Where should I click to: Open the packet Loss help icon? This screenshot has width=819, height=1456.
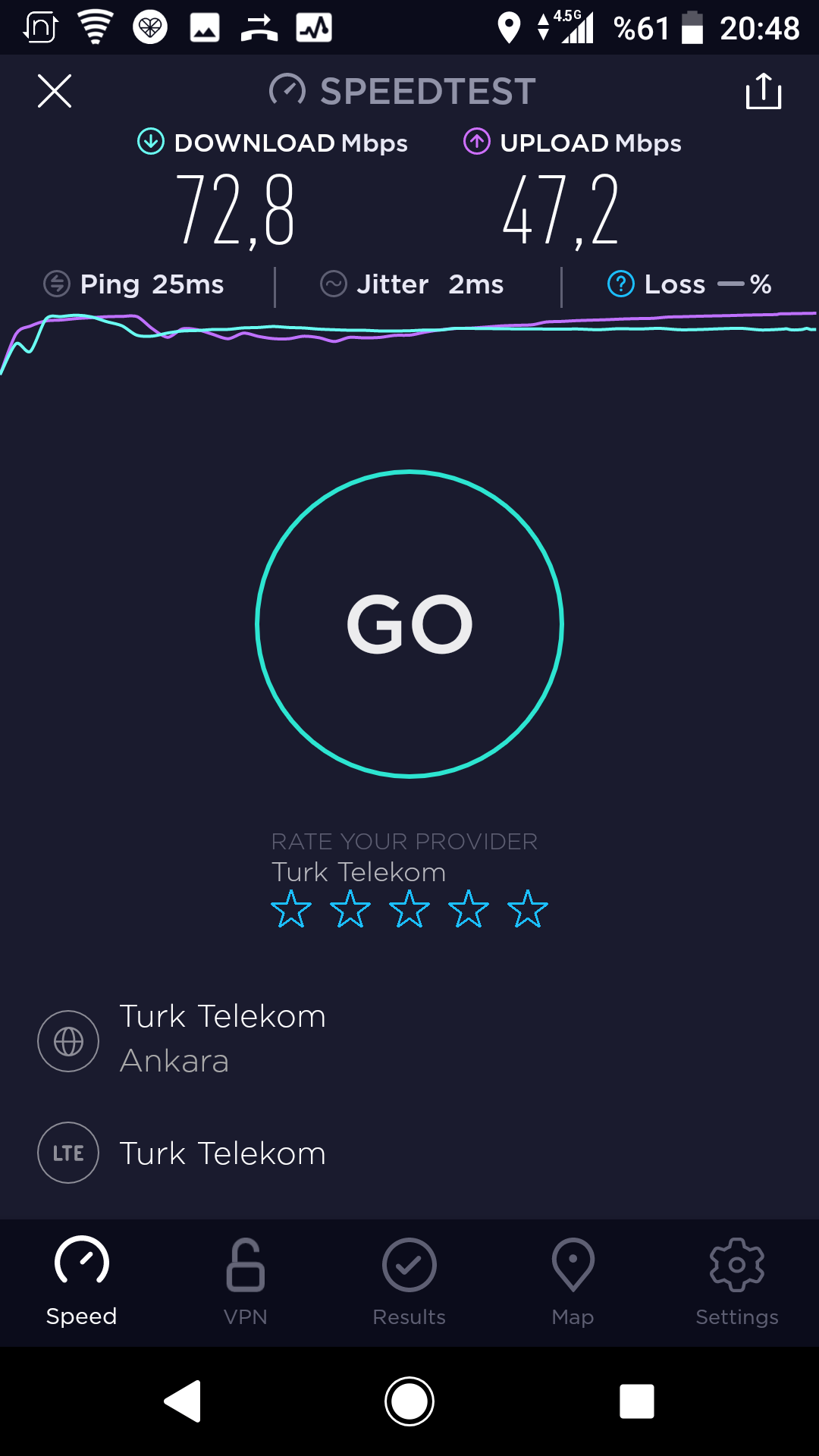point(621,284)
